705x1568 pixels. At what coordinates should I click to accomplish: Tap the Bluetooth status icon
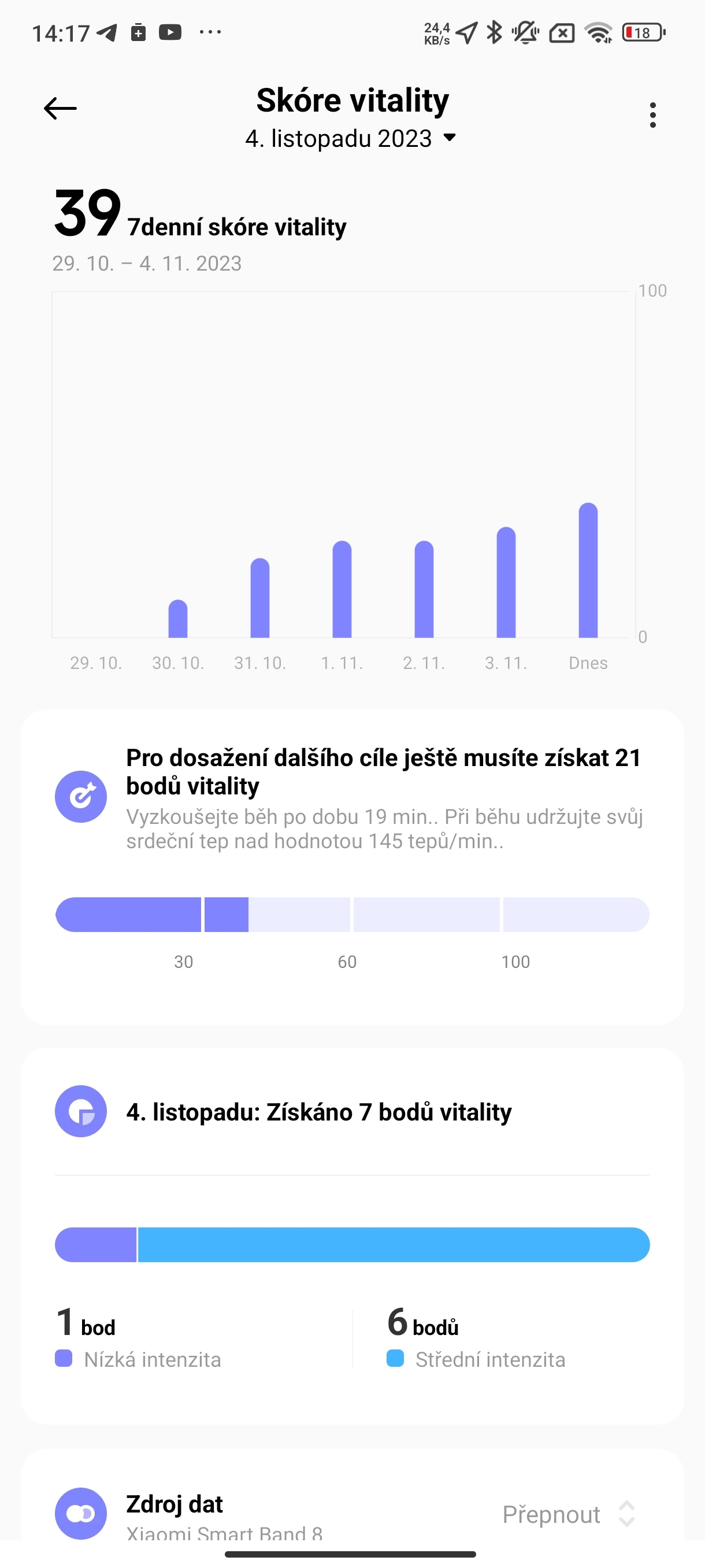(x=495, y=34)
